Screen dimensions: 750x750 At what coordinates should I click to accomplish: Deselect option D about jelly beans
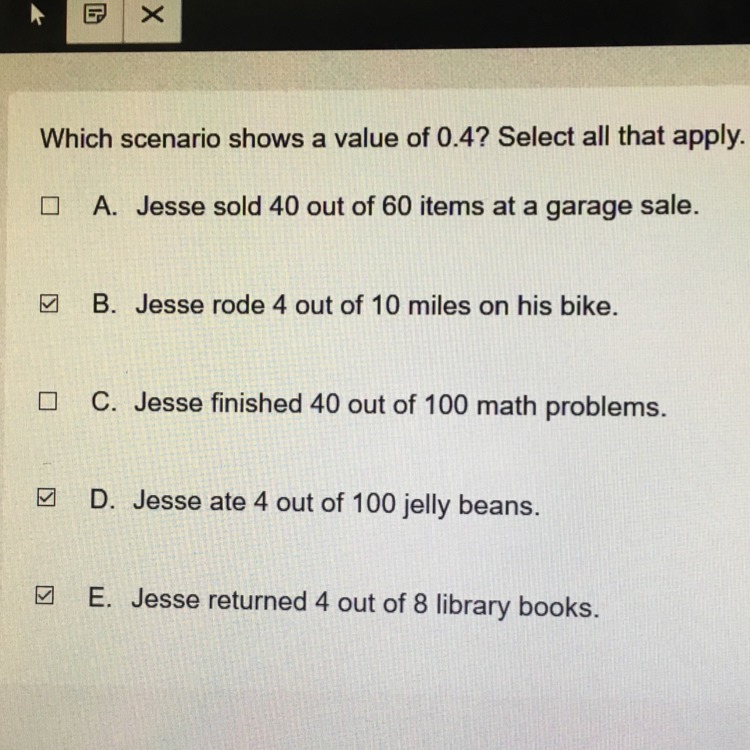tap(46, 499)
